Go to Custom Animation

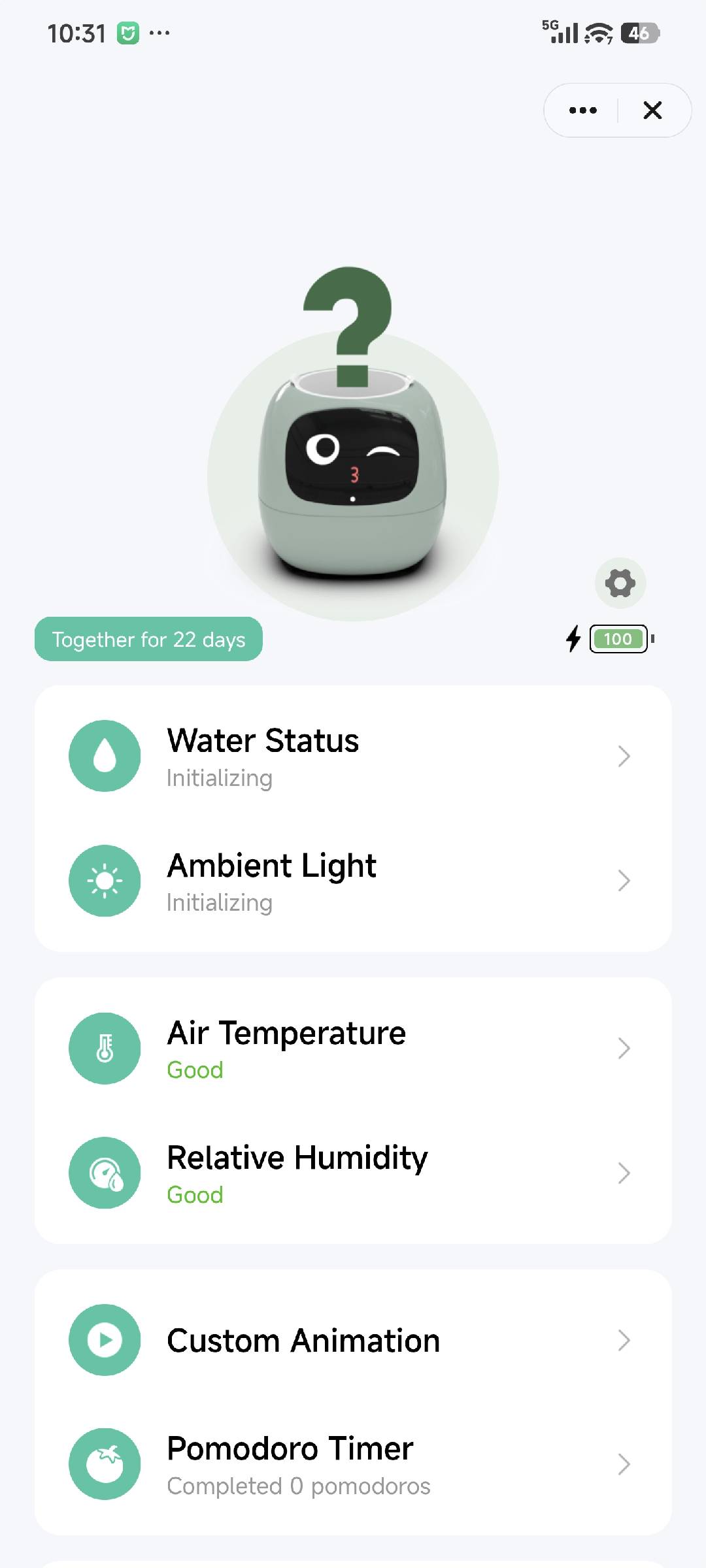pyautogui.click(x=353, y=1340)
